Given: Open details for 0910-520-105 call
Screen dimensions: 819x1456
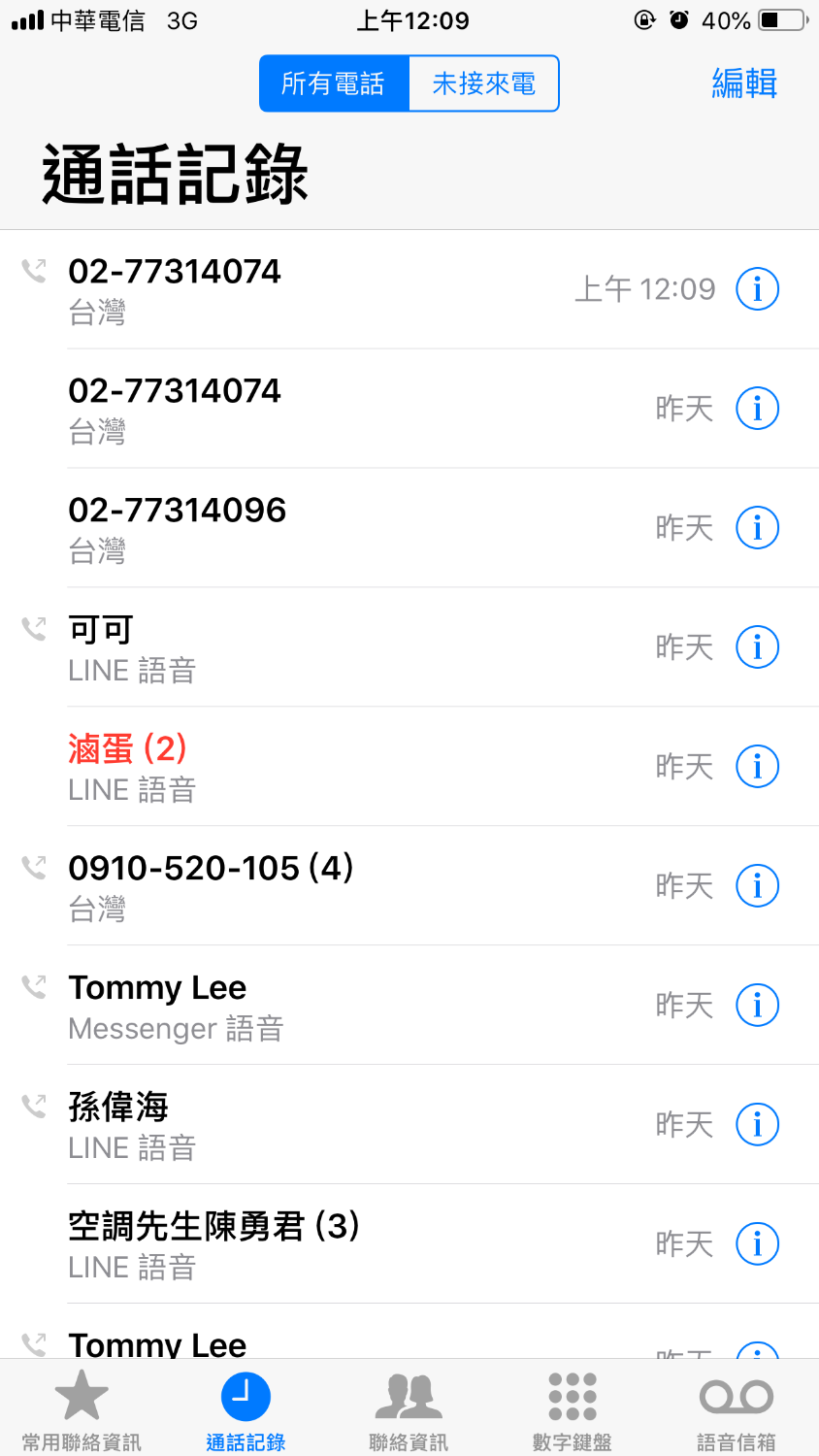Looking at the screenshot, I should tap(758, 885).
